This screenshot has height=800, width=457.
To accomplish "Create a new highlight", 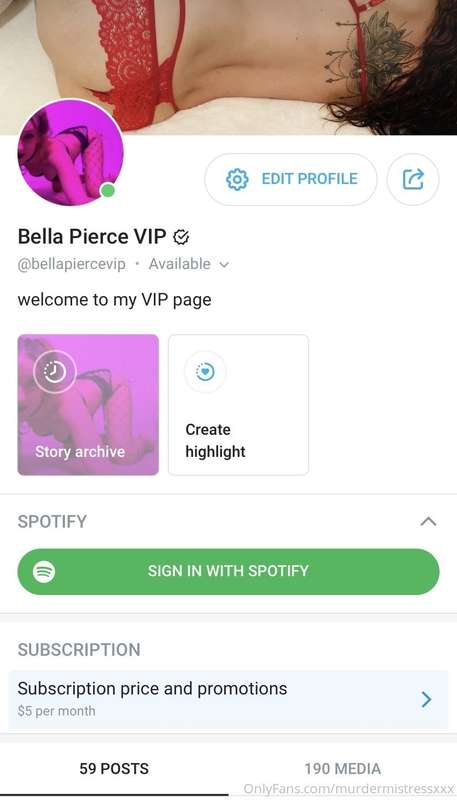I will 239,405.
